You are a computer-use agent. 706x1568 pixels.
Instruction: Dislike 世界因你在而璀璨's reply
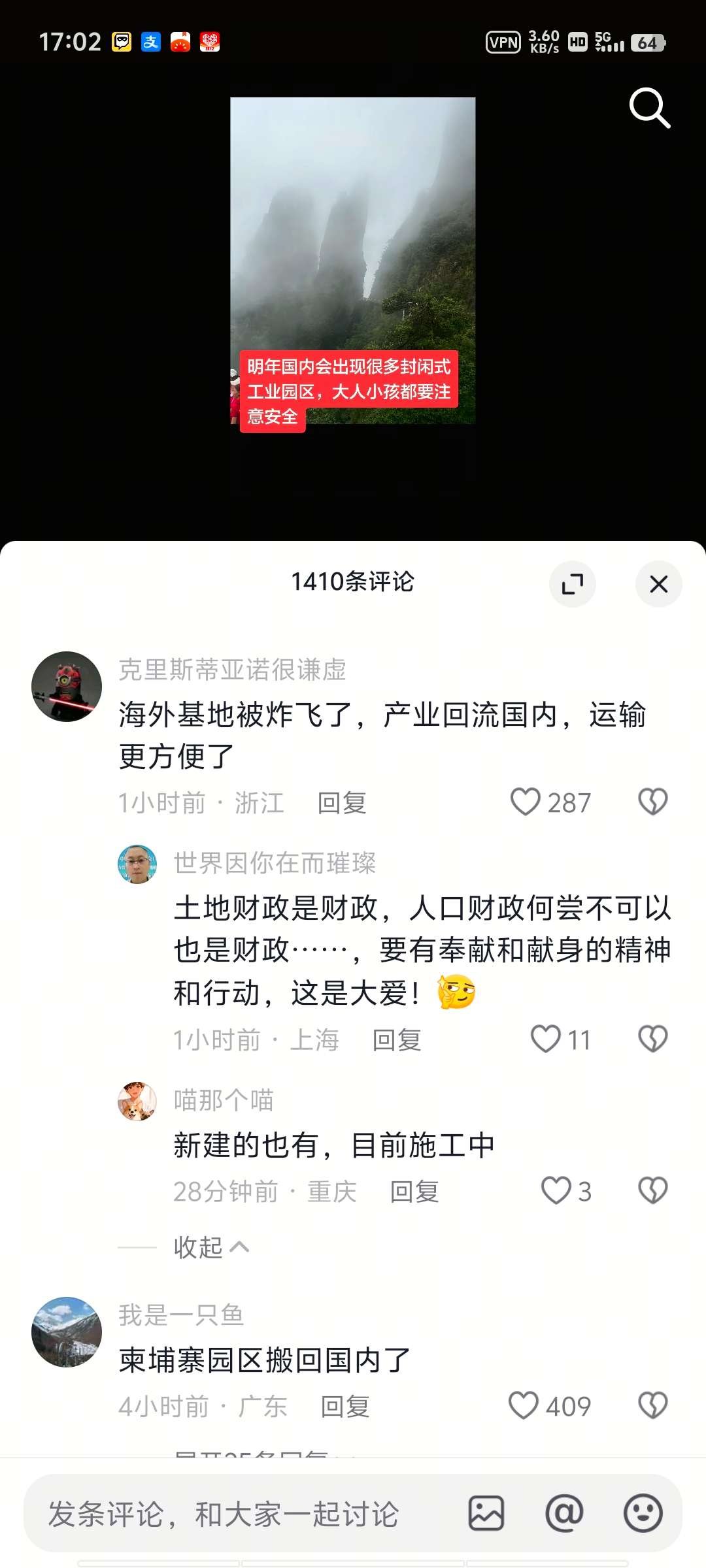point(652,1039)
